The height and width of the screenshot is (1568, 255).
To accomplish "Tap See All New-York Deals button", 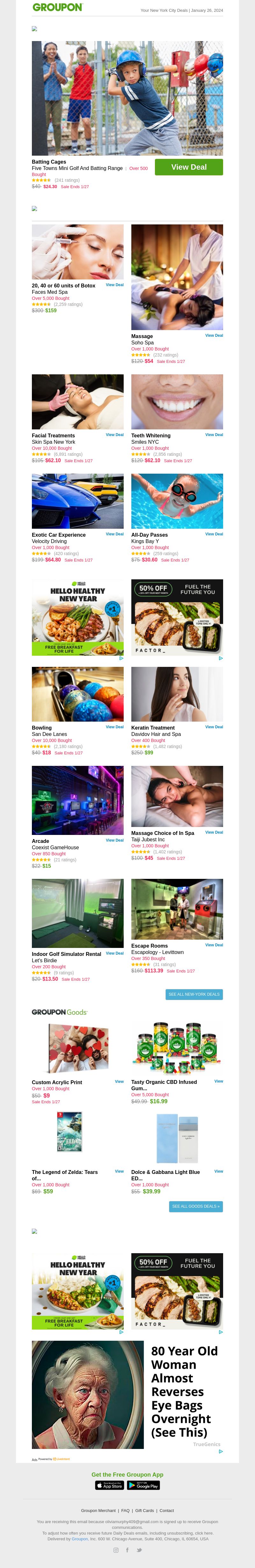I will click(194, 995).
